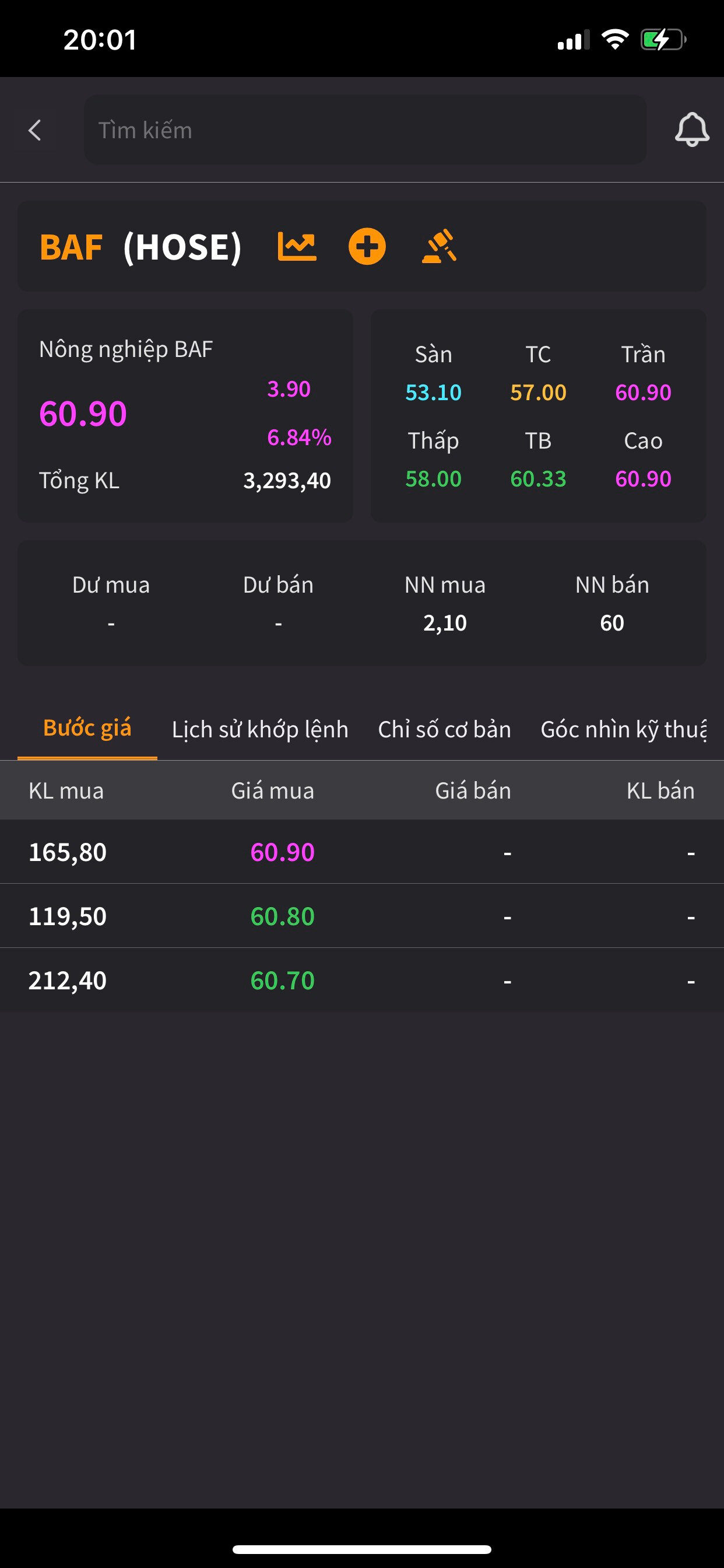Viewport: 724px width, 1568px height.
Task: Open the BAF price chart icon
Action: point(297,247)
